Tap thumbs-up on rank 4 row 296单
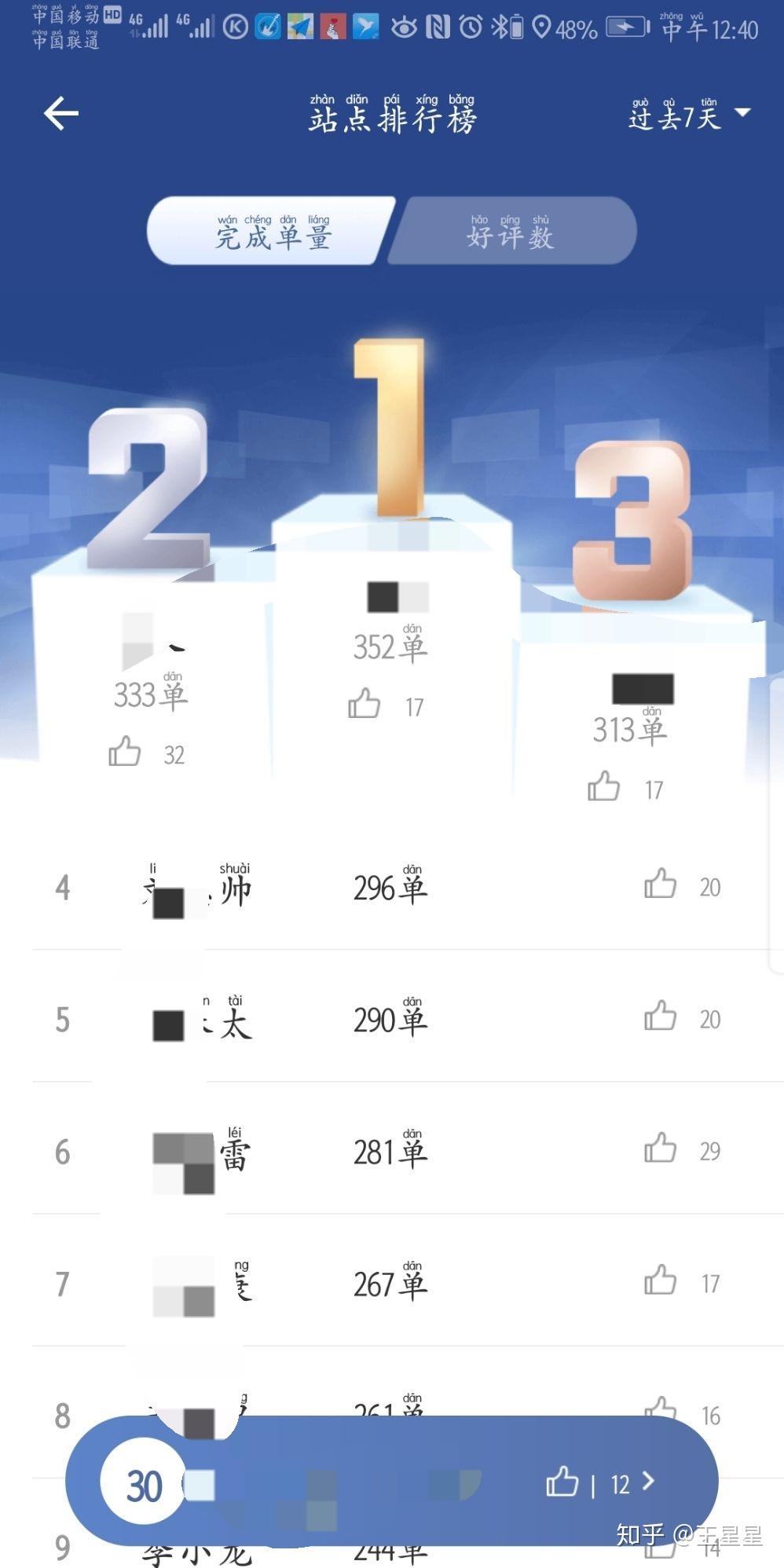The width and height of the screenshot is (784, 1568). 660,884
